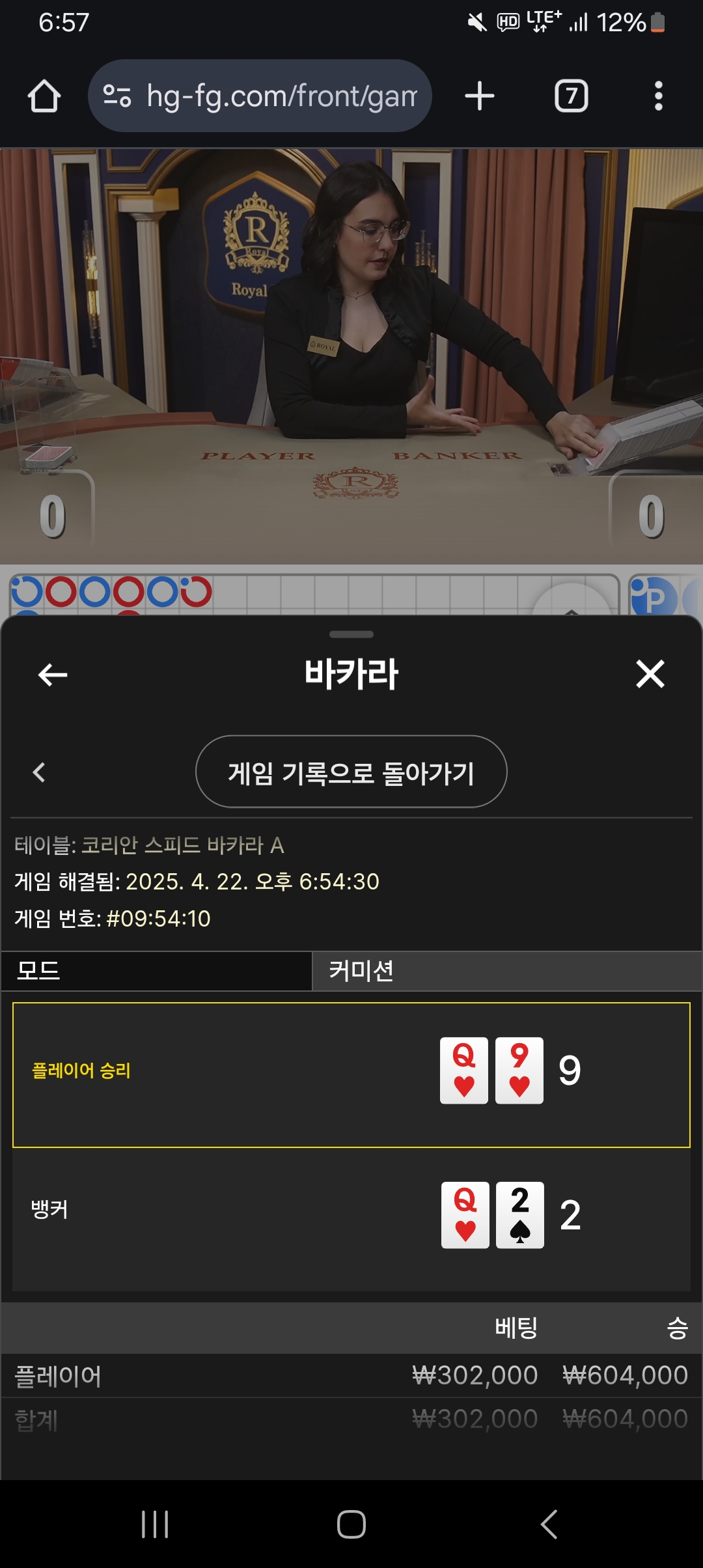This screenshot has width=703, height=1568.
Task: Go back with system navigation button
Action: click(549, 1524)
